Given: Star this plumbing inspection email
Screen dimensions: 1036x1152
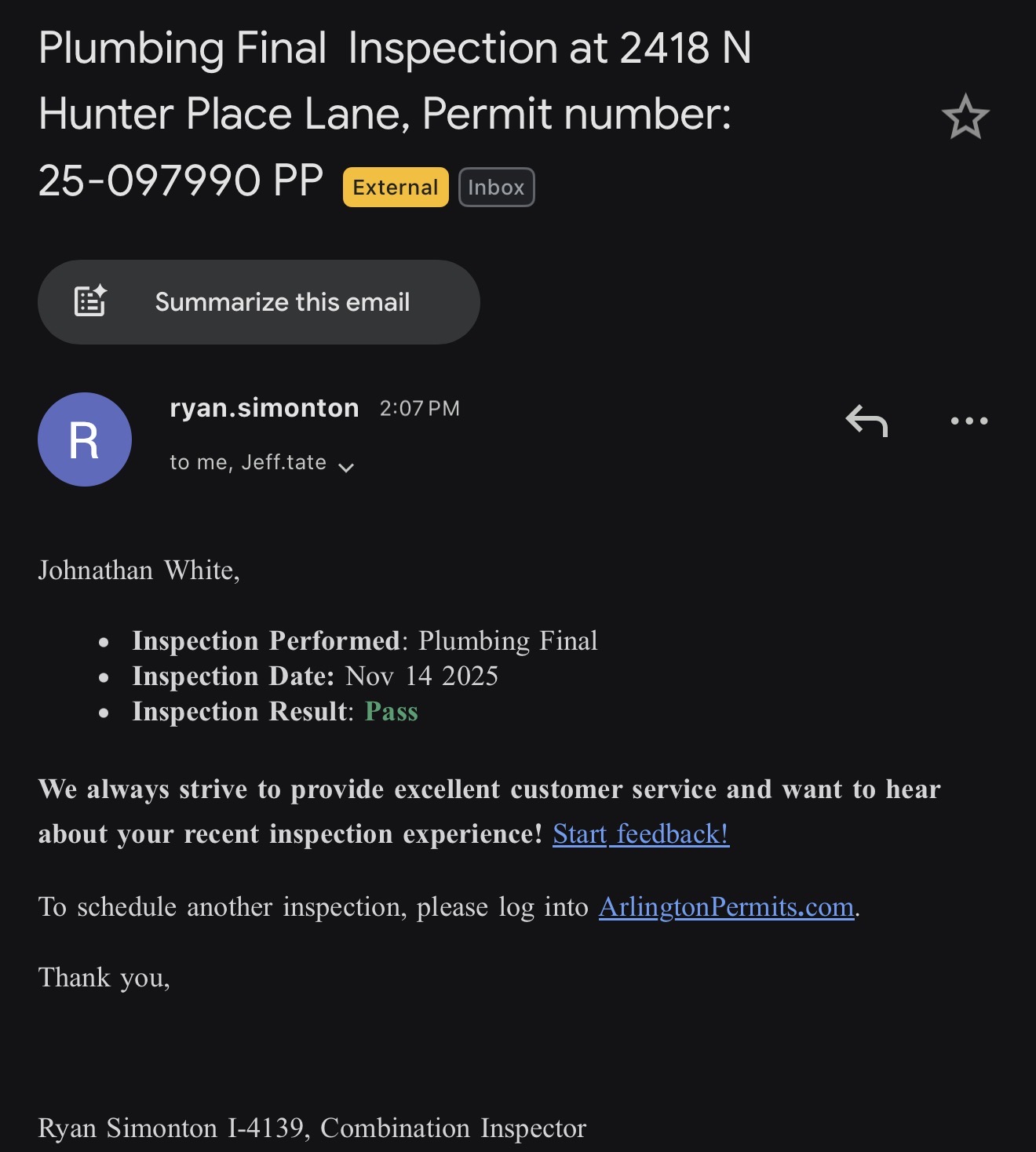Looking at the screenshot, I should (965, 117).
